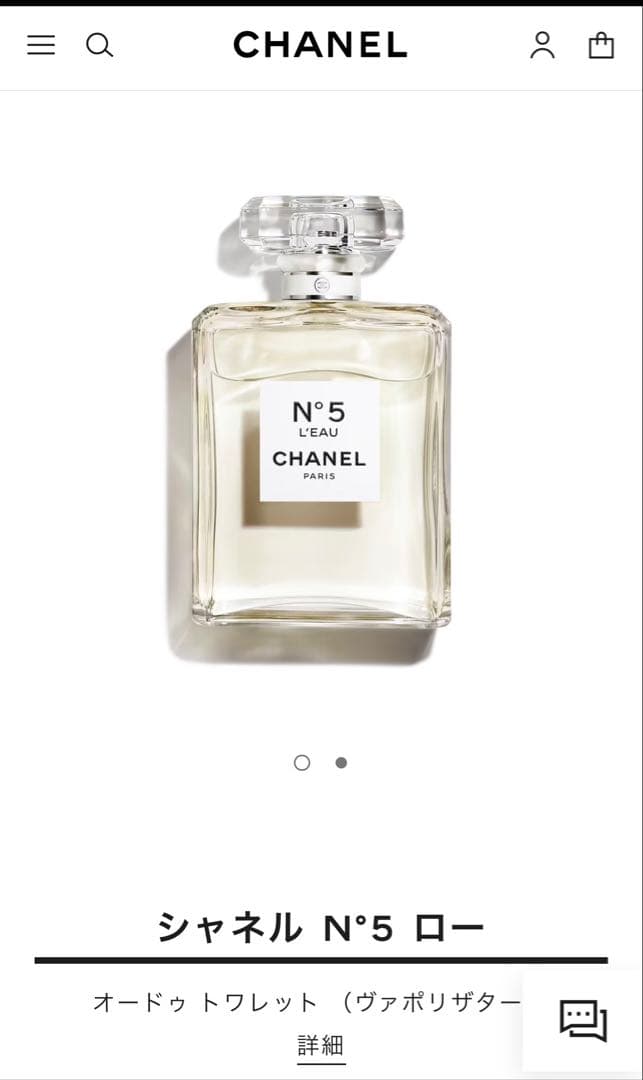Image resolution: width=643 pixels, height=1080 pixels.
Task: Tap the 詳細 details link
Action: (321, 1046)
